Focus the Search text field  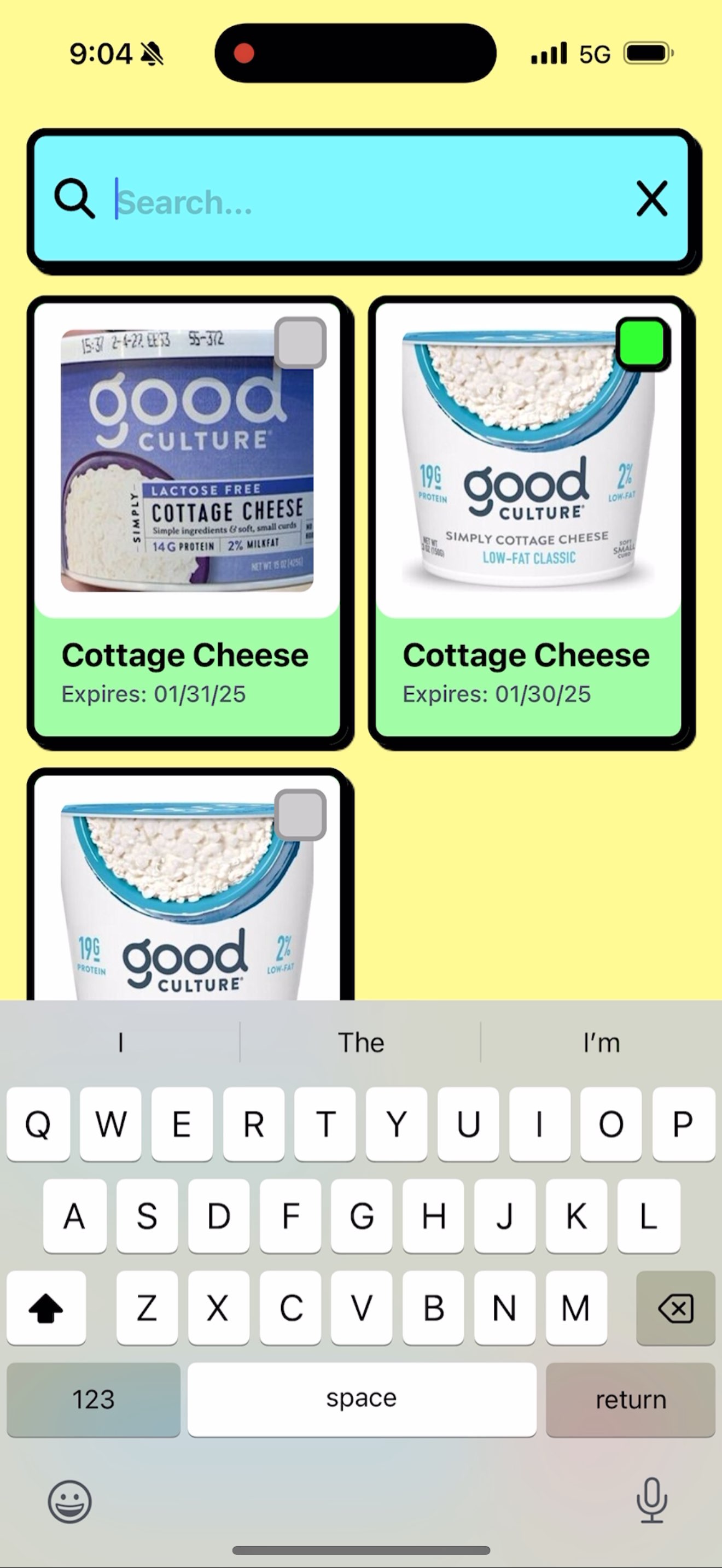point(365,201)
